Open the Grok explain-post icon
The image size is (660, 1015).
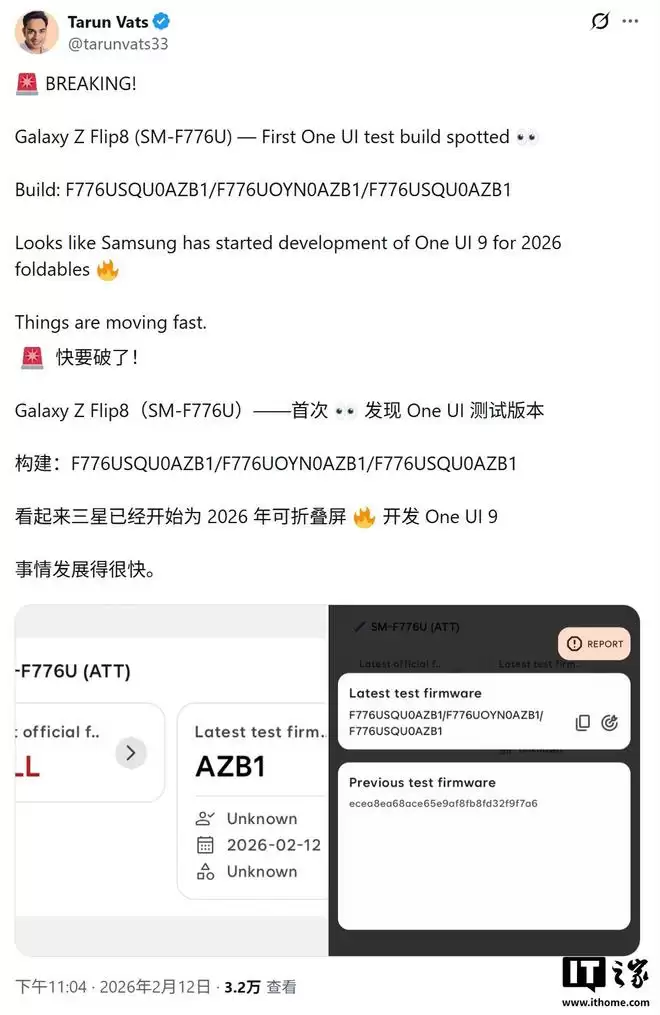coord(600,21)
